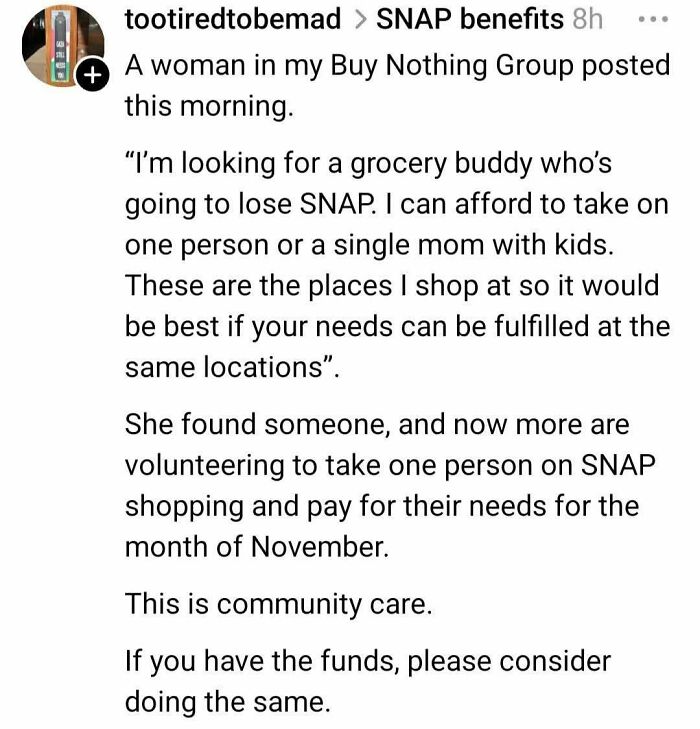
Task: Open the SNAP benefits topic
Action: click(469, 19)
